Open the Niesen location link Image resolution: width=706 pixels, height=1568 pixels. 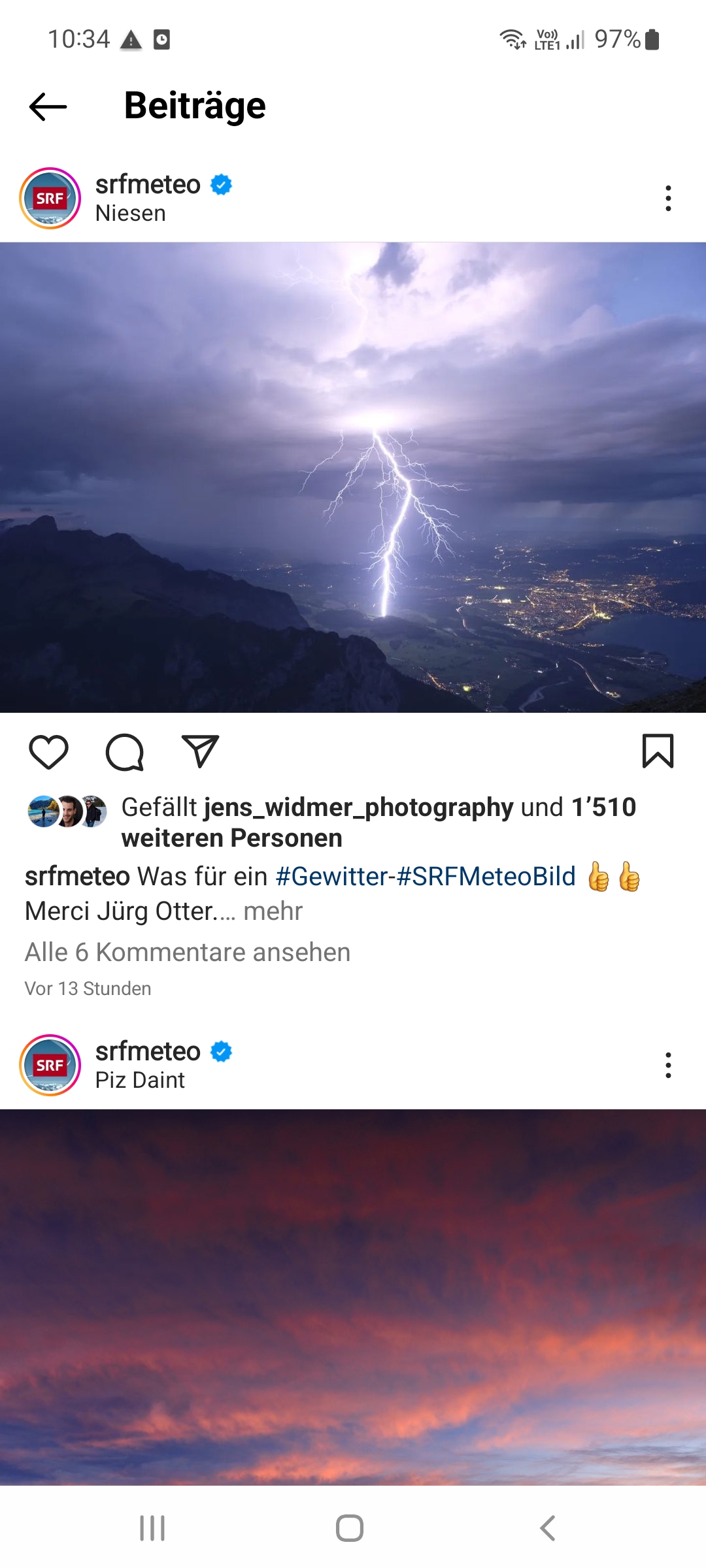click(131, 214)
